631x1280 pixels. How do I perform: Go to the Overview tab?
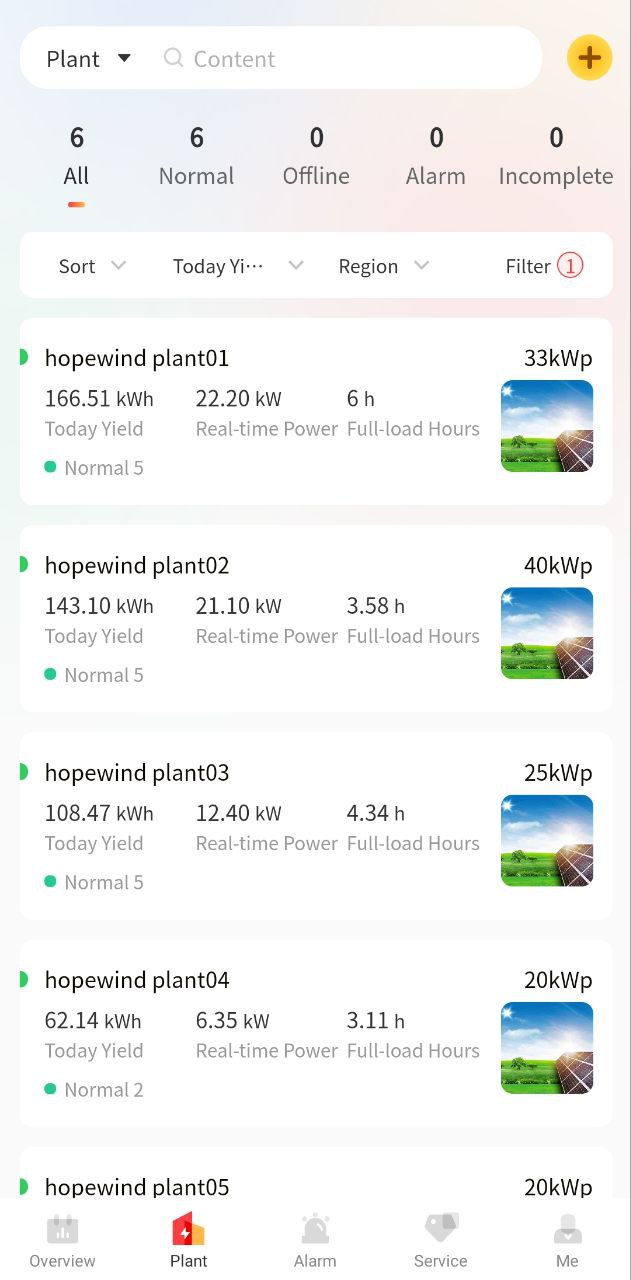click(62, 1241)
